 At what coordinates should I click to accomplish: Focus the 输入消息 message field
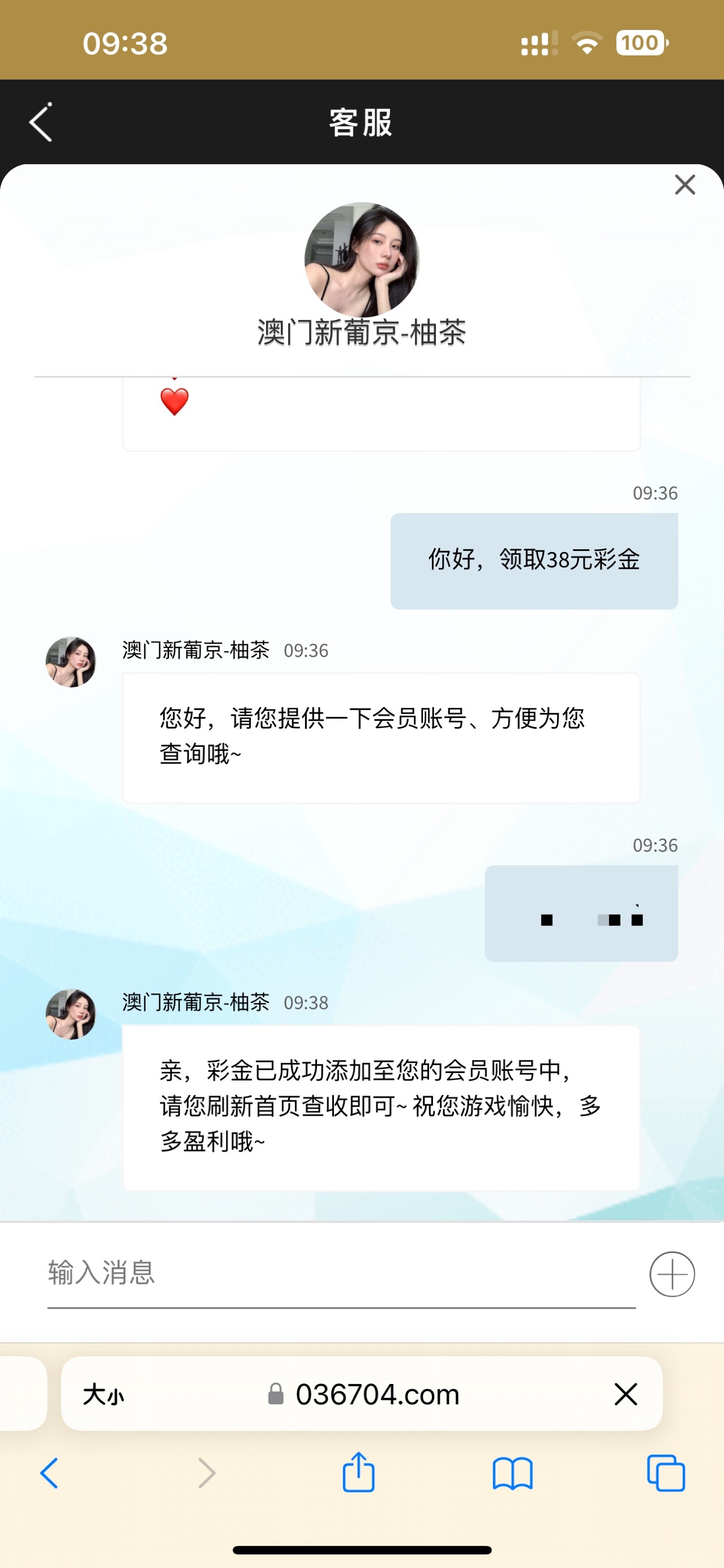coord(341,1274)
